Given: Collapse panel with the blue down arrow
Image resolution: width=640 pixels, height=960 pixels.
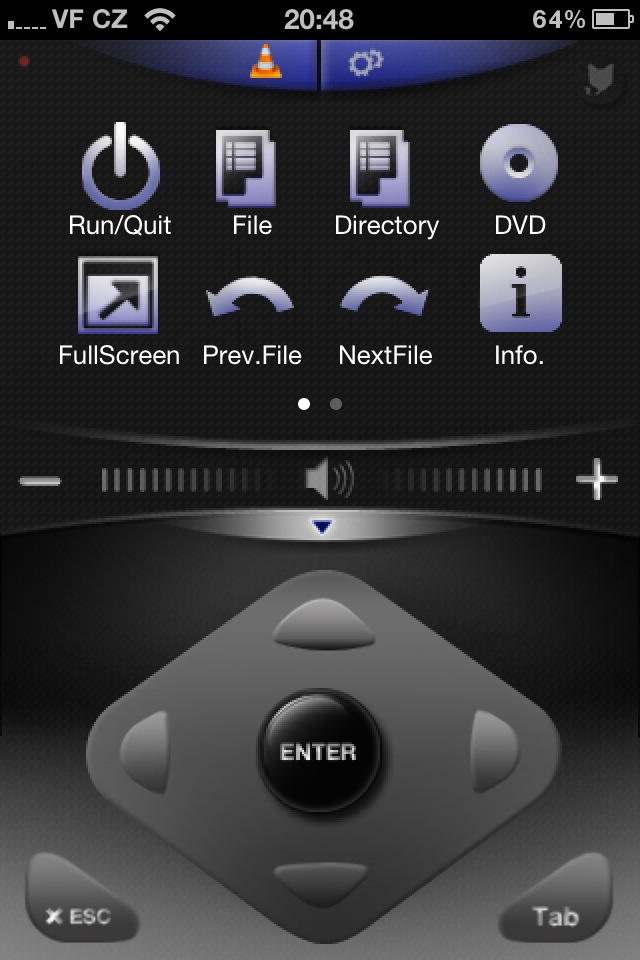Looking at the screenshot, I should [321, 527].
